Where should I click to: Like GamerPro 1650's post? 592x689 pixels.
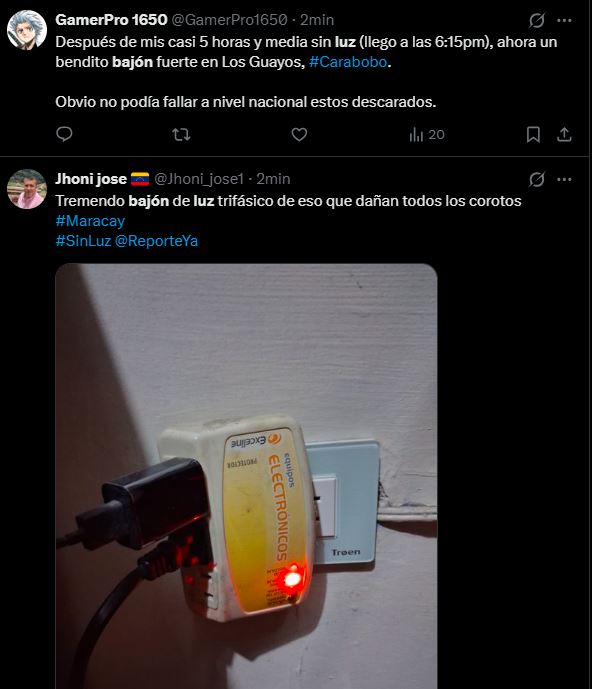pos(299,134)
